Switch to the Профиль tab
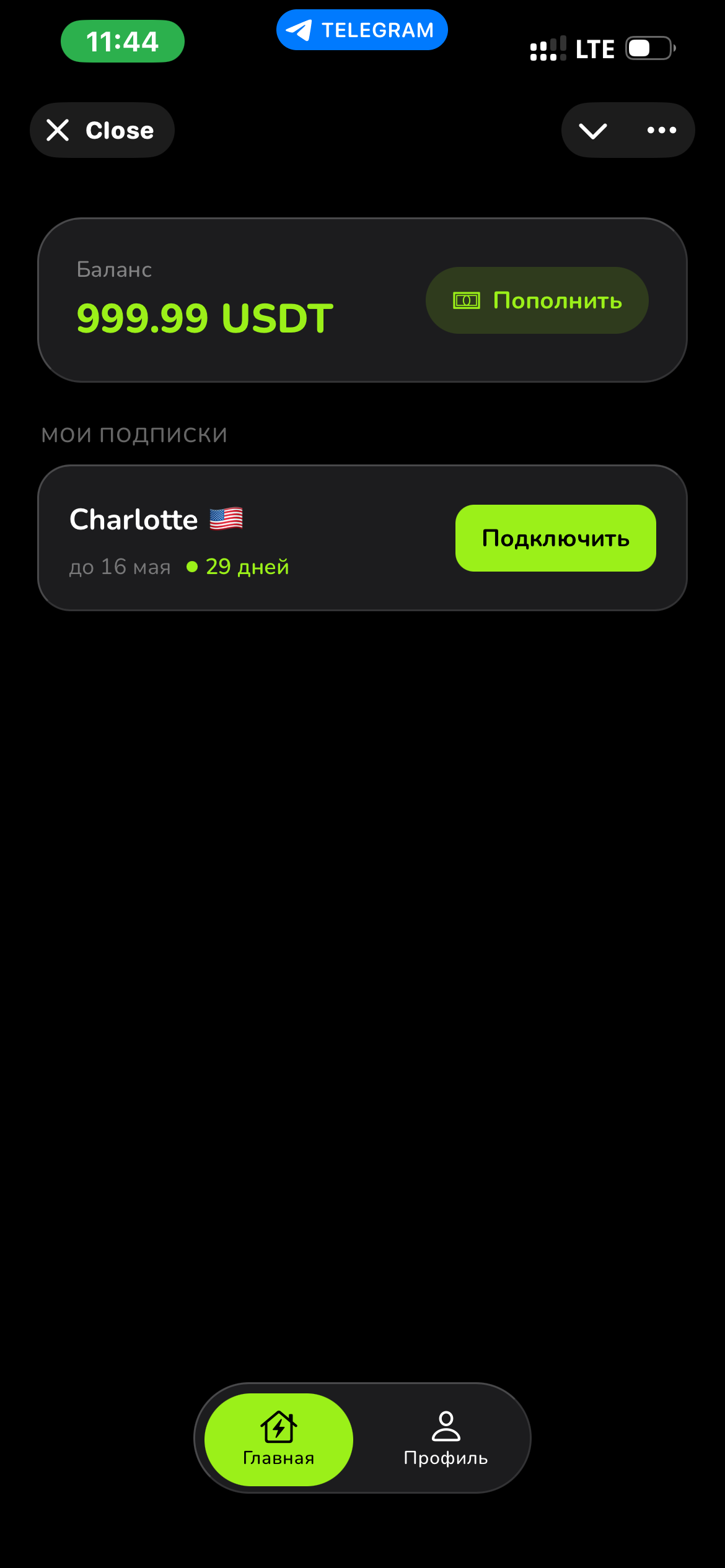This screenshot has width=725, height=1568. 446,1439
